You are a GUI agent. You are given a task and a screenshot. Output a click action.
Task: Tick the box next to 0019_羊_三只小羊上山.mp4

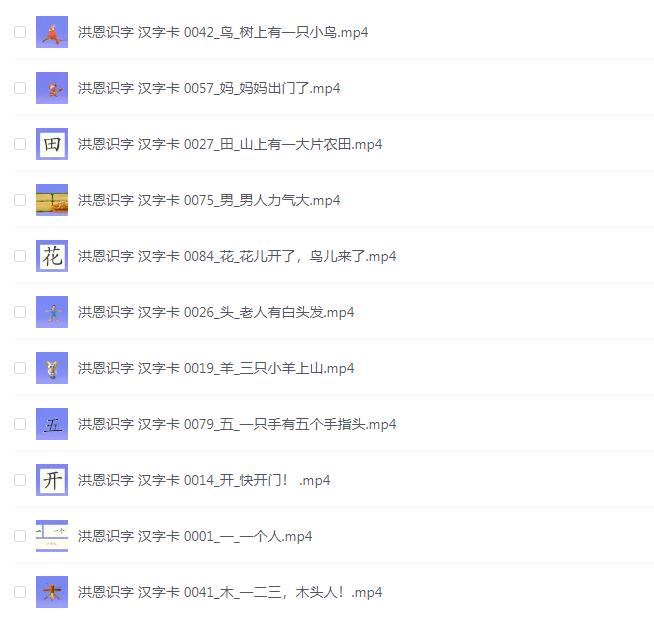pos(20,368)
